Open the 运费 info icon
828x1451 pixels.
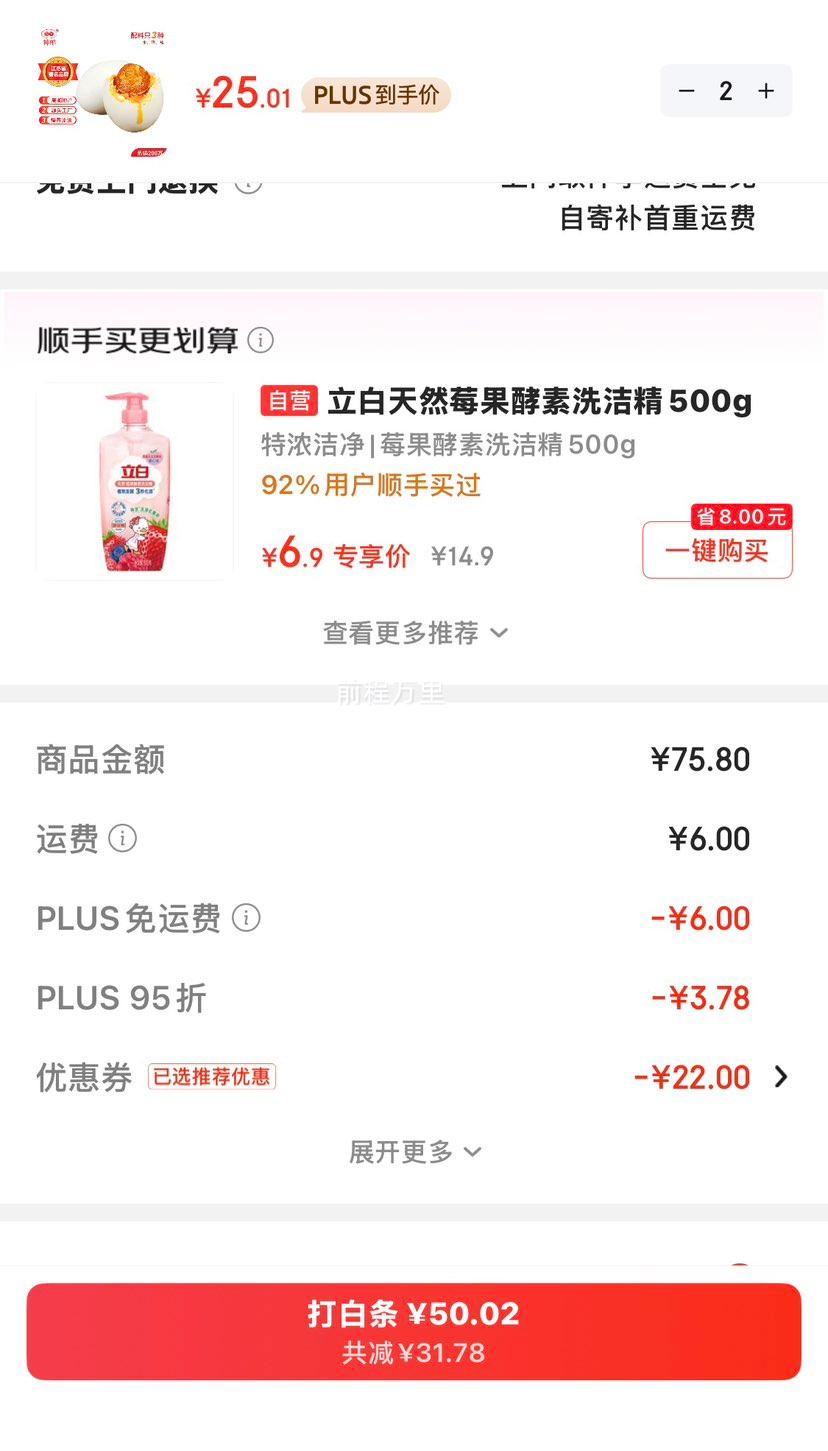pyautogui.click(x=124, y=839)
